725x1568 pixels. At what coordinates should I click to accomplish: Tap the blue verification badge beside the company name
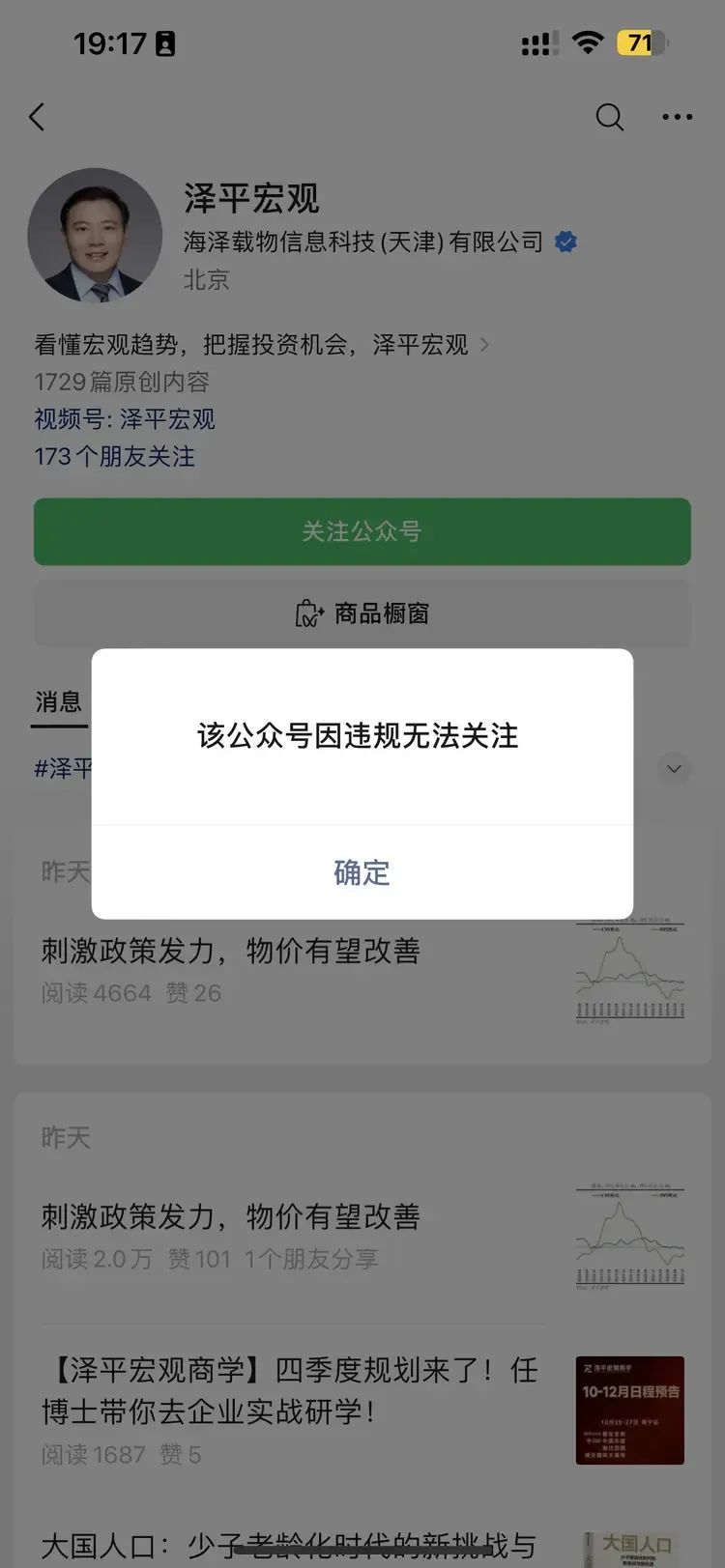(565, 242)
